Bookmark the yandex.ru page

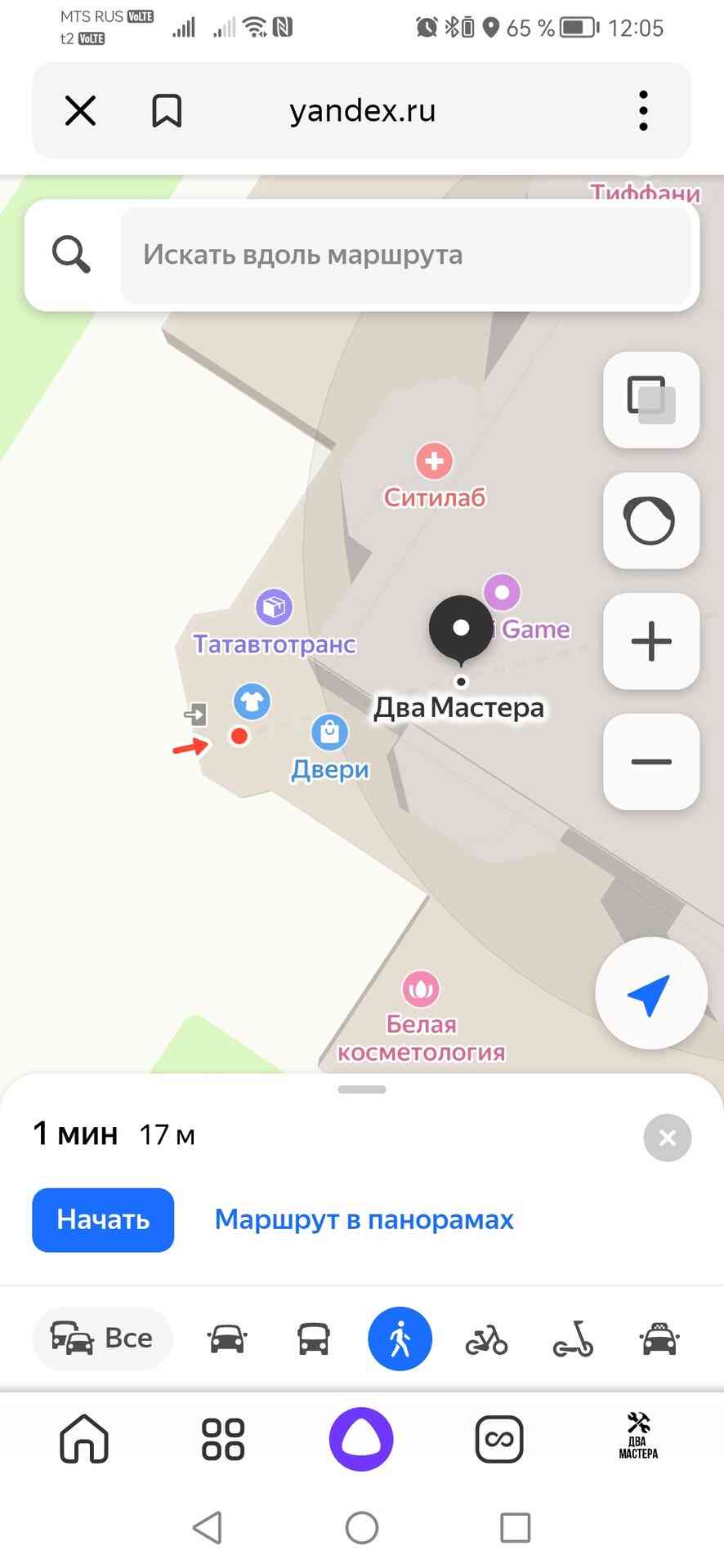(167, 110)
